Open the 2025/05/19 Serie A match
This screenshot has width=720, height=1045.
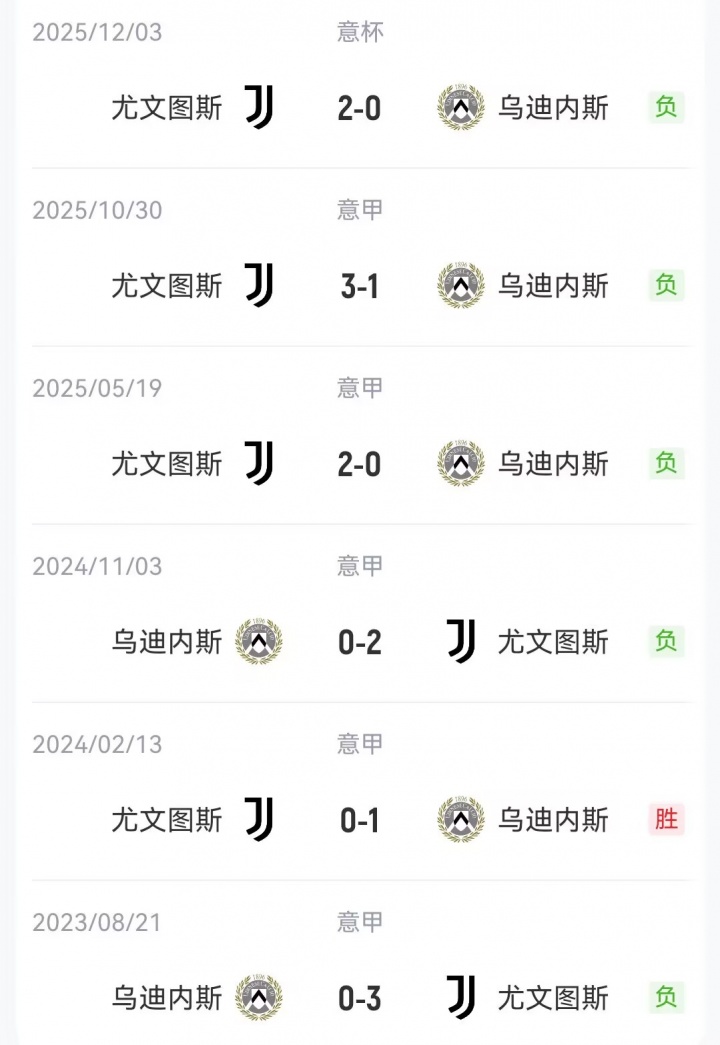(x=359, y=464)
